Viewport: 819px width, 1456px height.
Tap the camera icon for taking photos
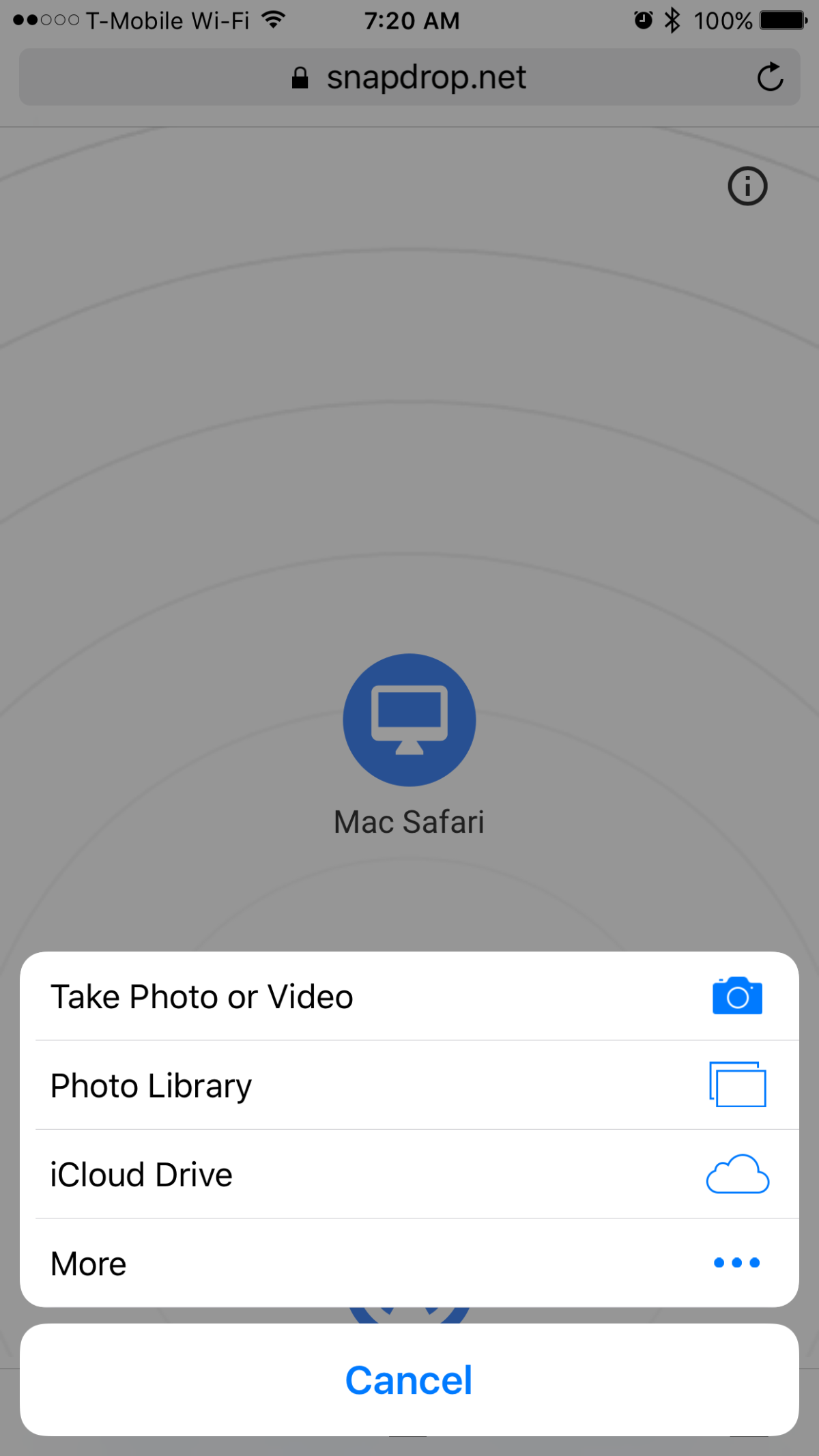click(x=737, y=995)
